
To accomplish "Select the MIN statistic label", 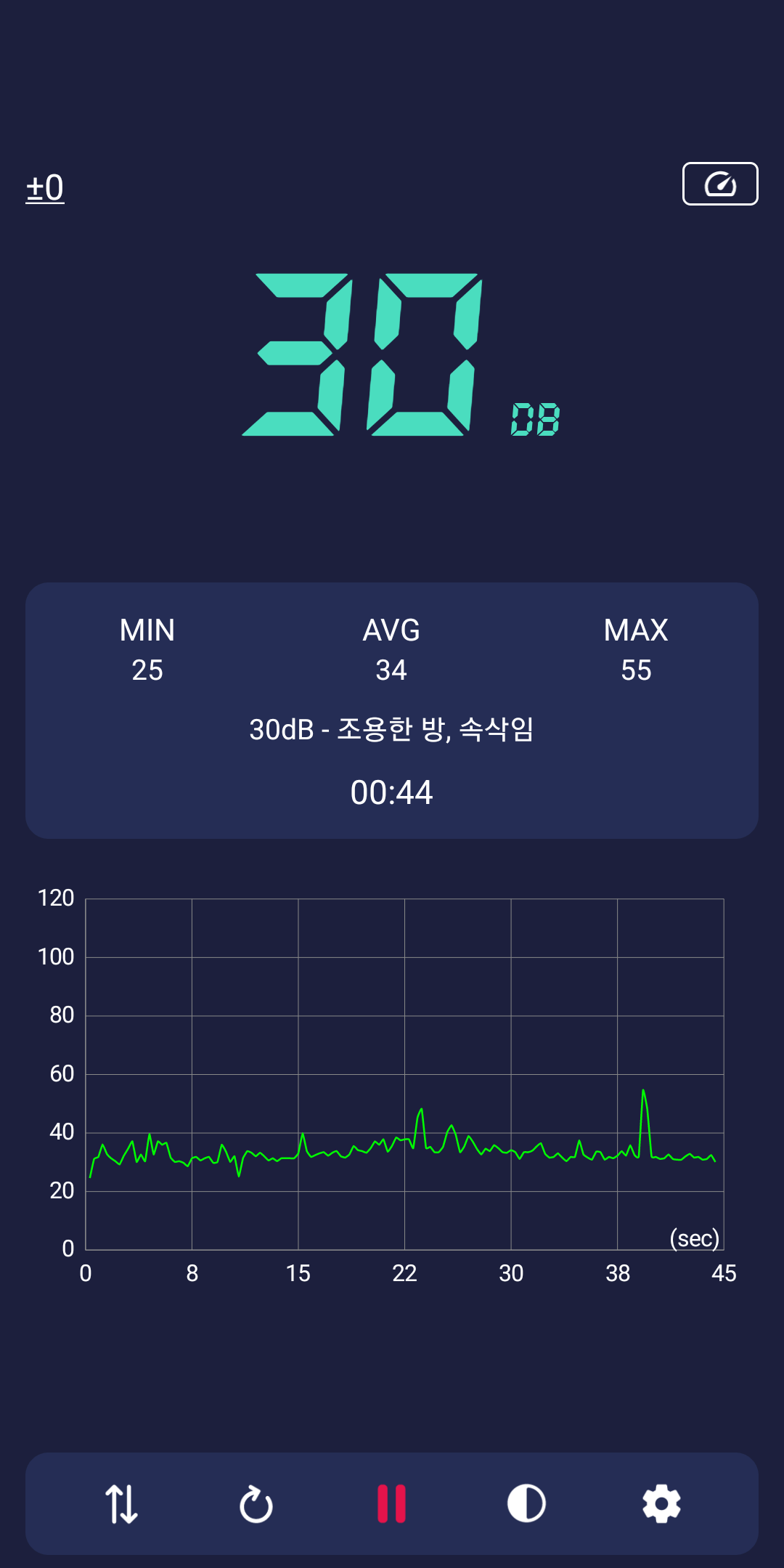I will 147,630.
